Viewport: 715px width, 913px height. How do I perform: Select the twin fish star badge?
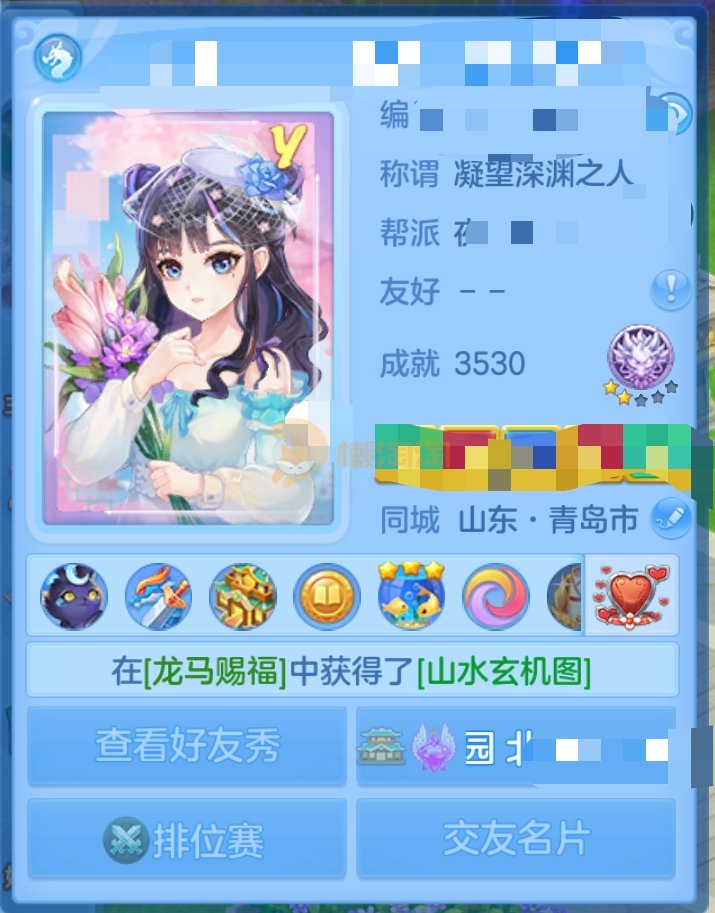click(411, 596)
